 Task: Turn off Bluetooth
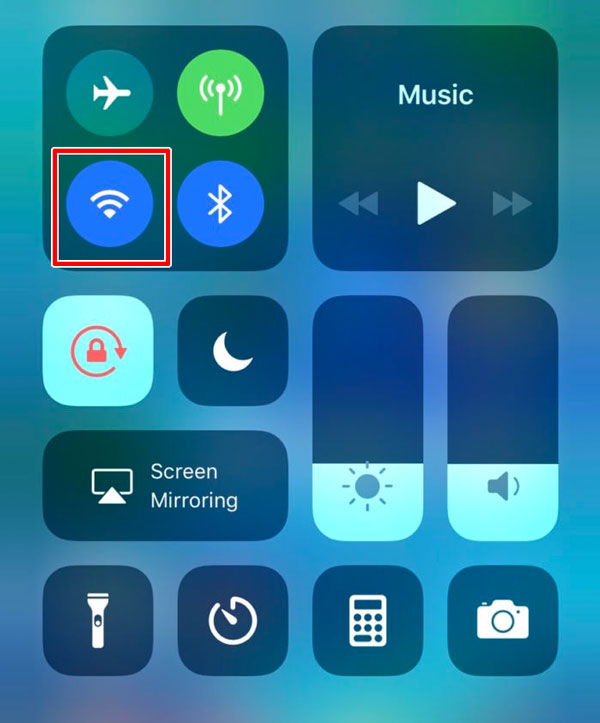click(221, 205)
